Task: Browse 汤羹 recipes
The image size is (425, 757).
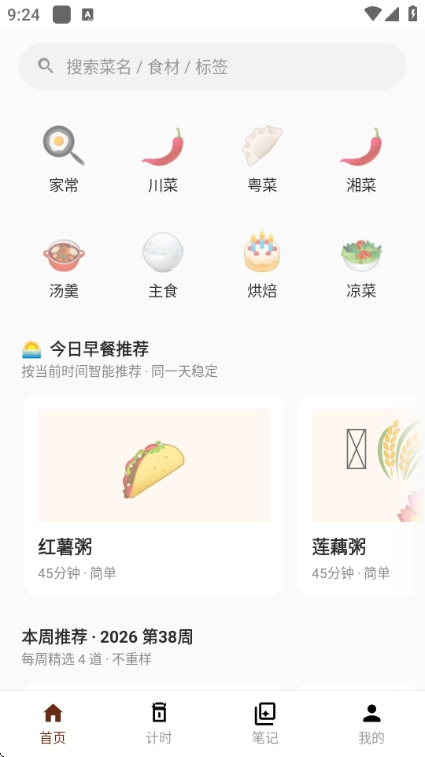Action: (x=64, y=265)
